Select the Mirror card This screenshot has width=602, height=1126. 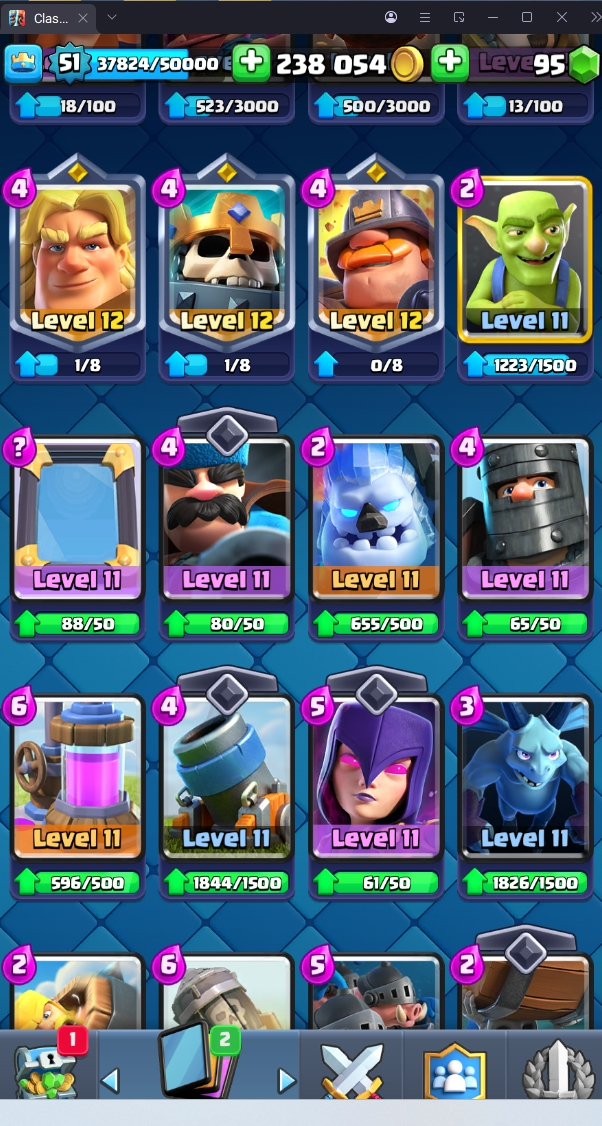click(x=77, y=520)
